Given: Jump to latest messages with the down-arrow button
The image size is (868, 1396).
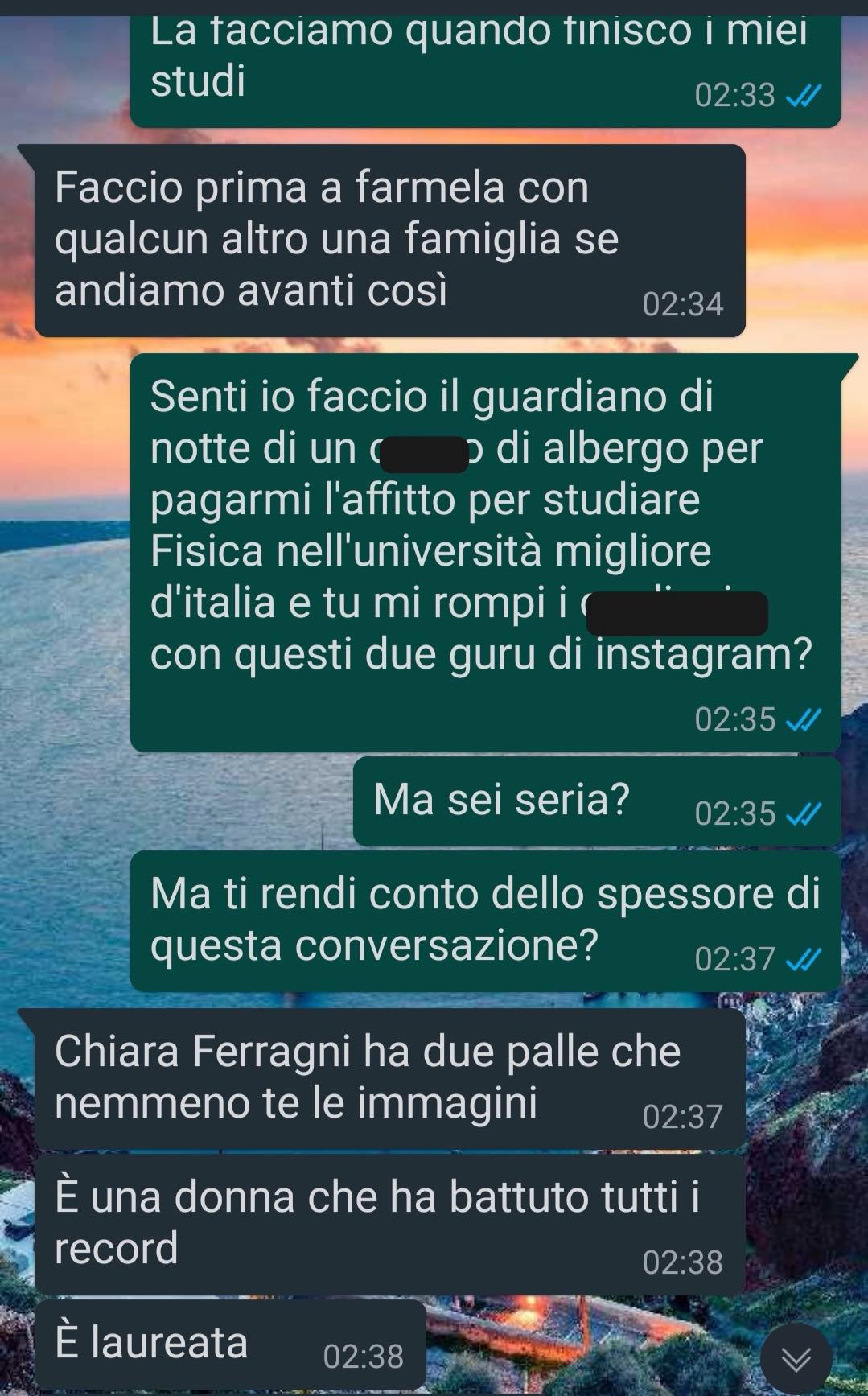Looking at the screenshot, I should pos(796,1359).
